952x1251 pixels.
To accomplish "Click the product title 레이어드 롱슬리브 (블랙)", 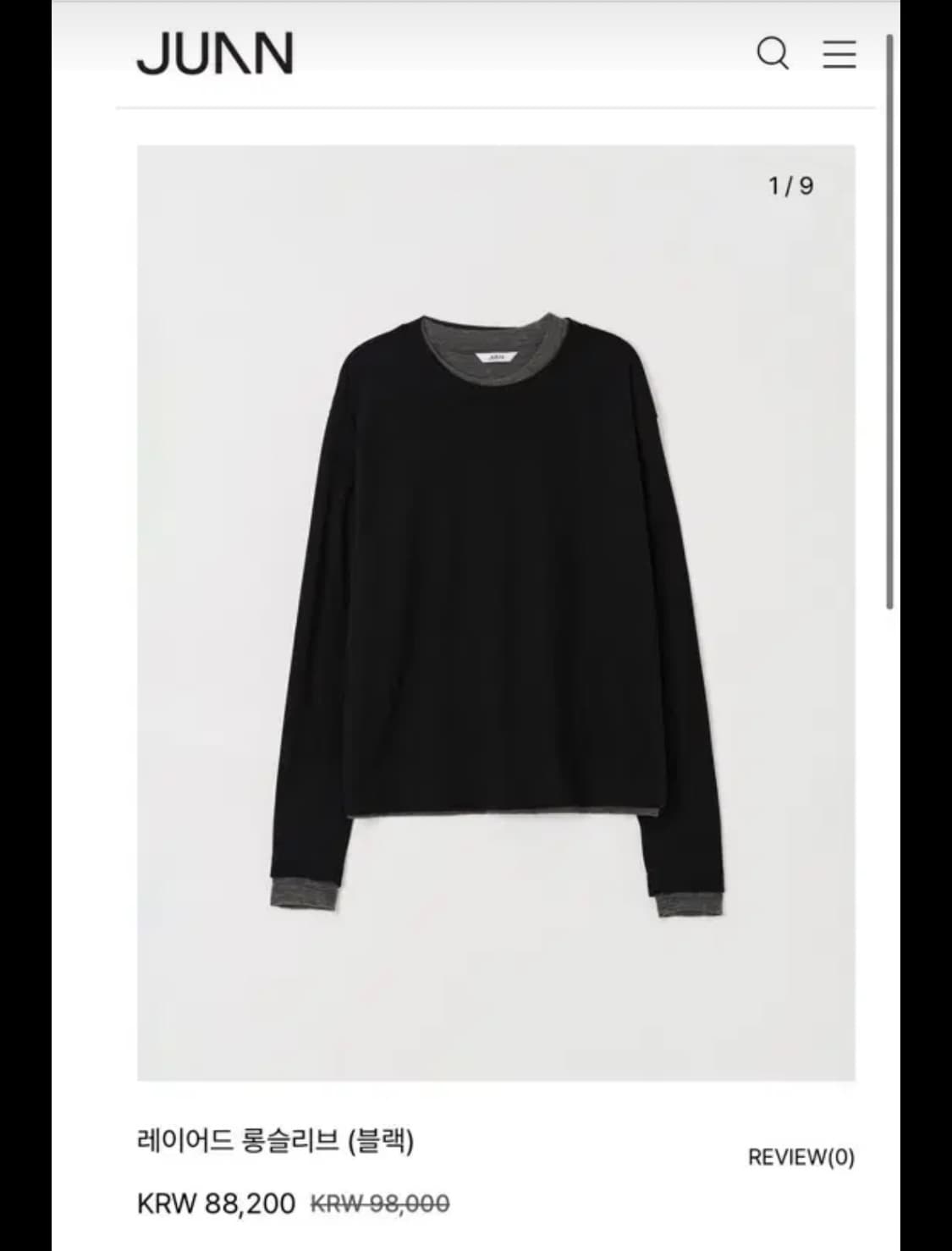I will [280, 1139].
